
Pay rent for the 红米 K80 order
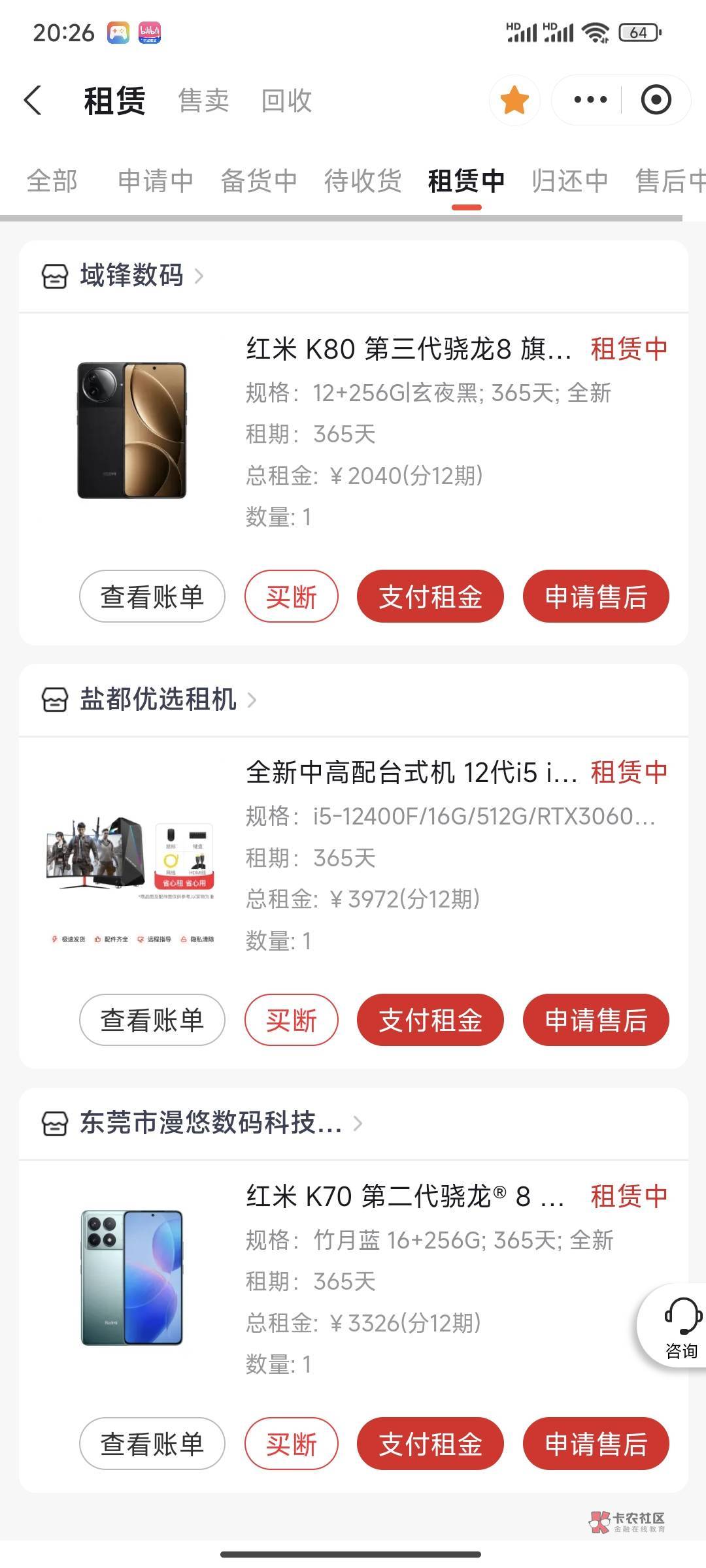point(430,596)
